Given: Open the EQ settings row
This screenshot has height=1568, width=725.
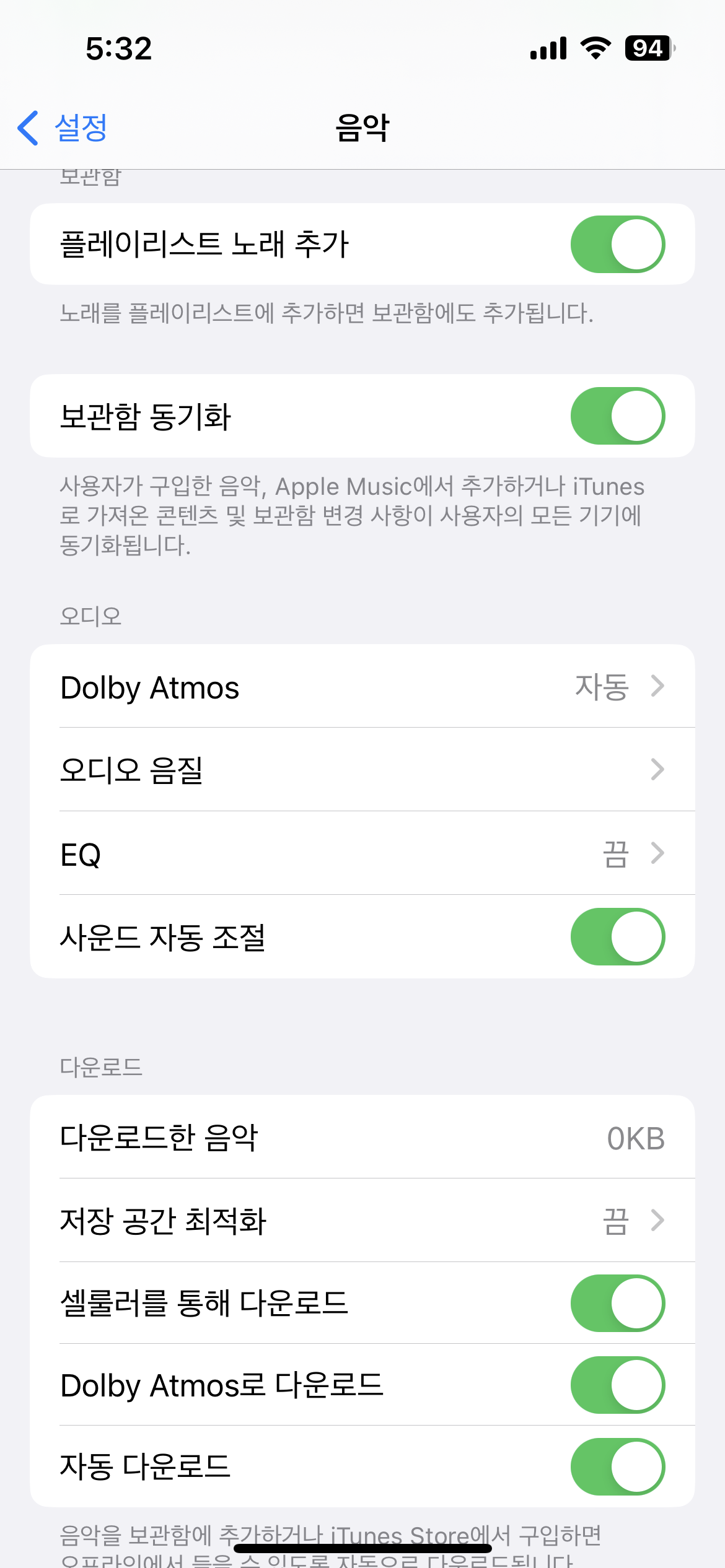Looking at the screenshot, I should [x=362, y=853].
